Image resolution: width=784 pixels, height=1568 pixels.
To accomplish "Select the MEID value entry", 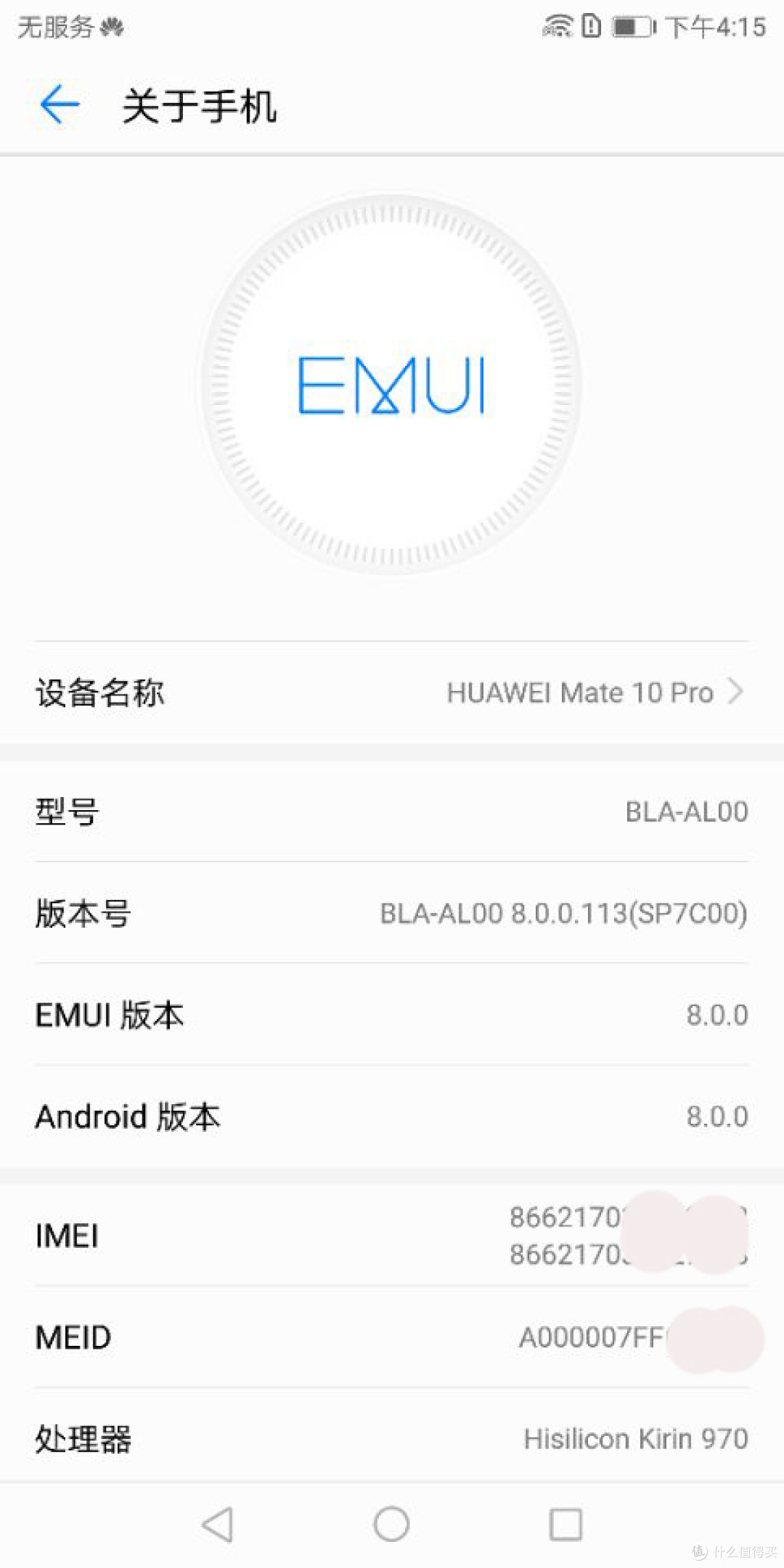I will (x=392, y=1337).
